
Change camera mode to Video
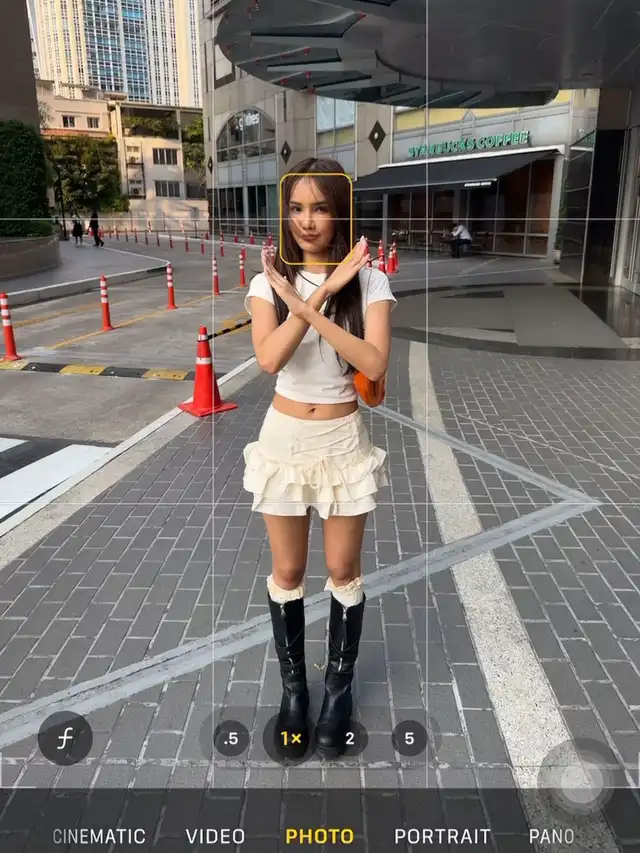point(215,836)
